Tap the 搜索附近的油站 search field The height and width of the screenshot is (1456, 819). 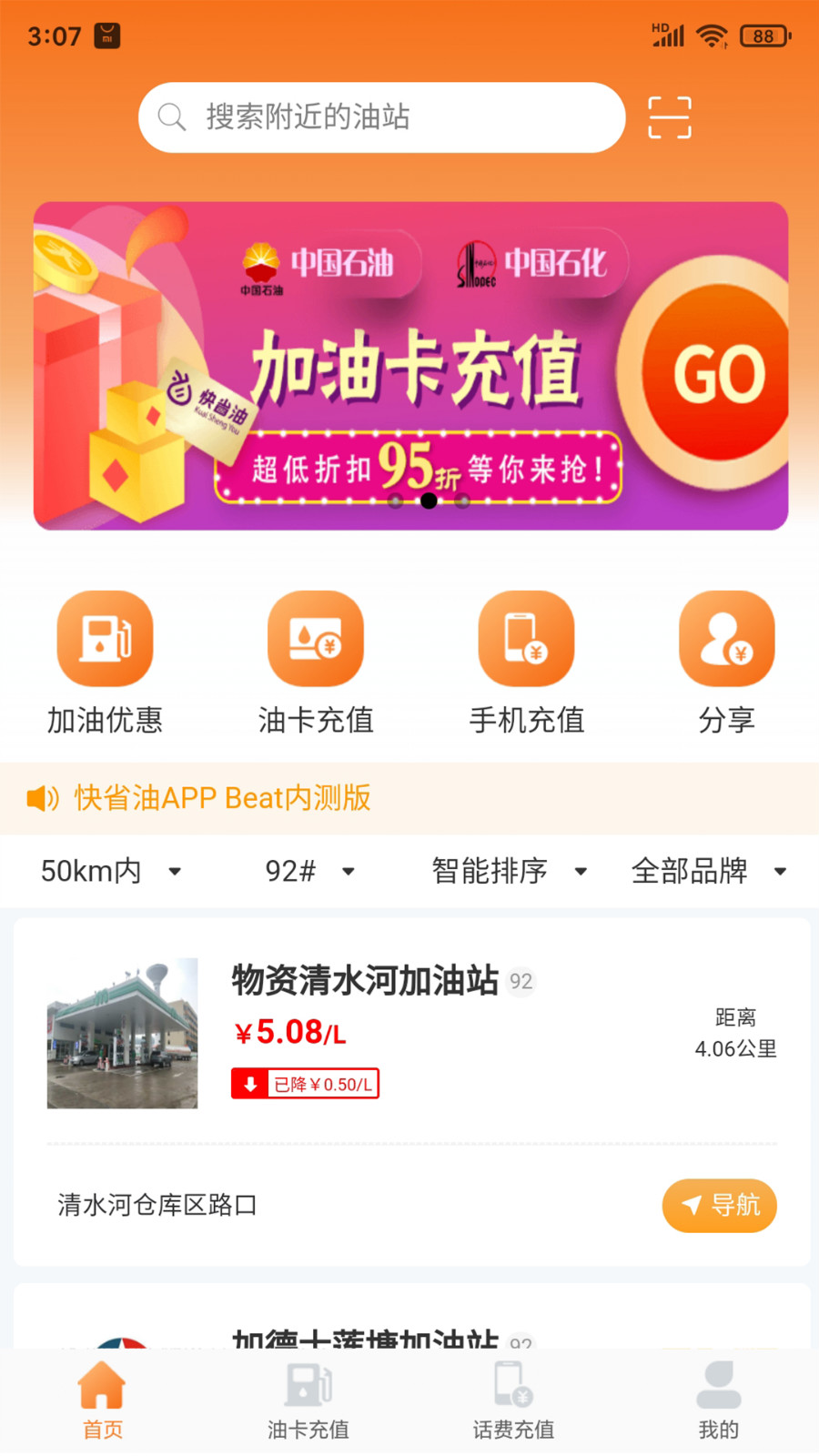tap(380, 117)
